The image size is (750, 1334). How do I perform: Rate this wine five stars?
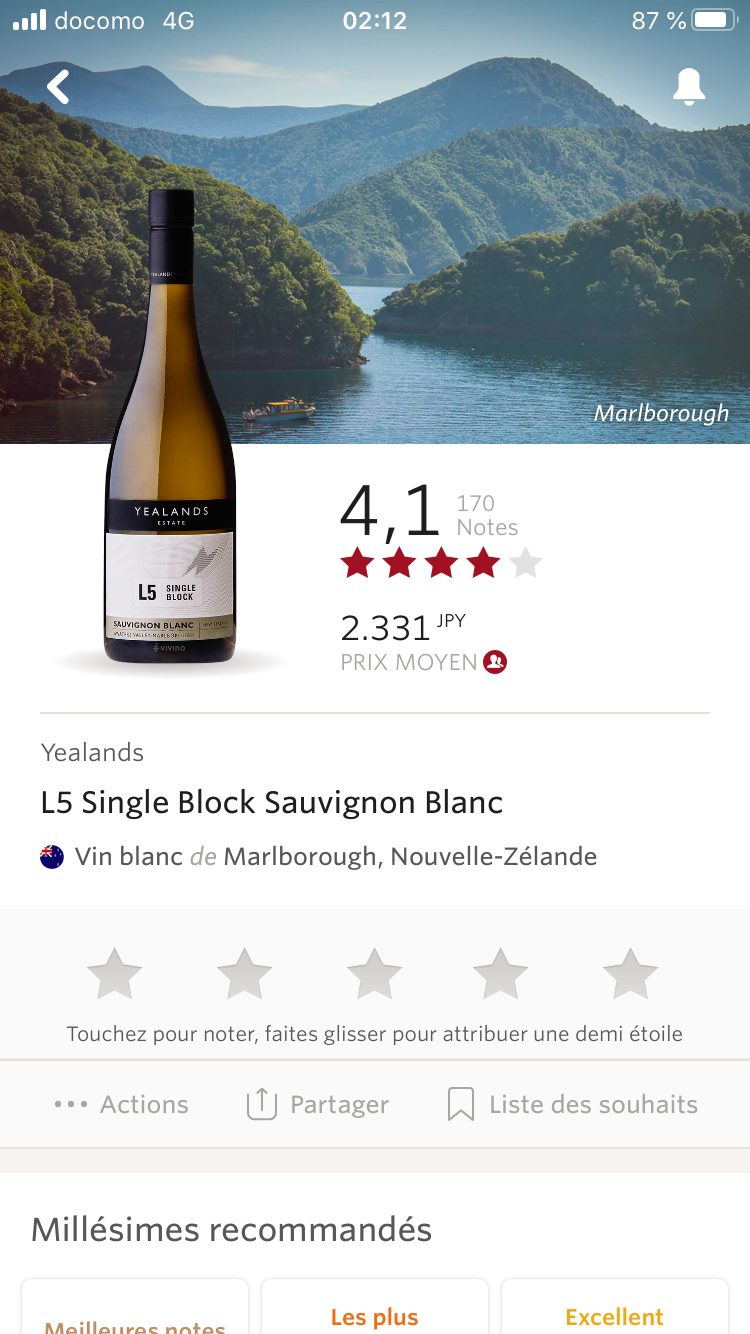click(x=630, y=974)
